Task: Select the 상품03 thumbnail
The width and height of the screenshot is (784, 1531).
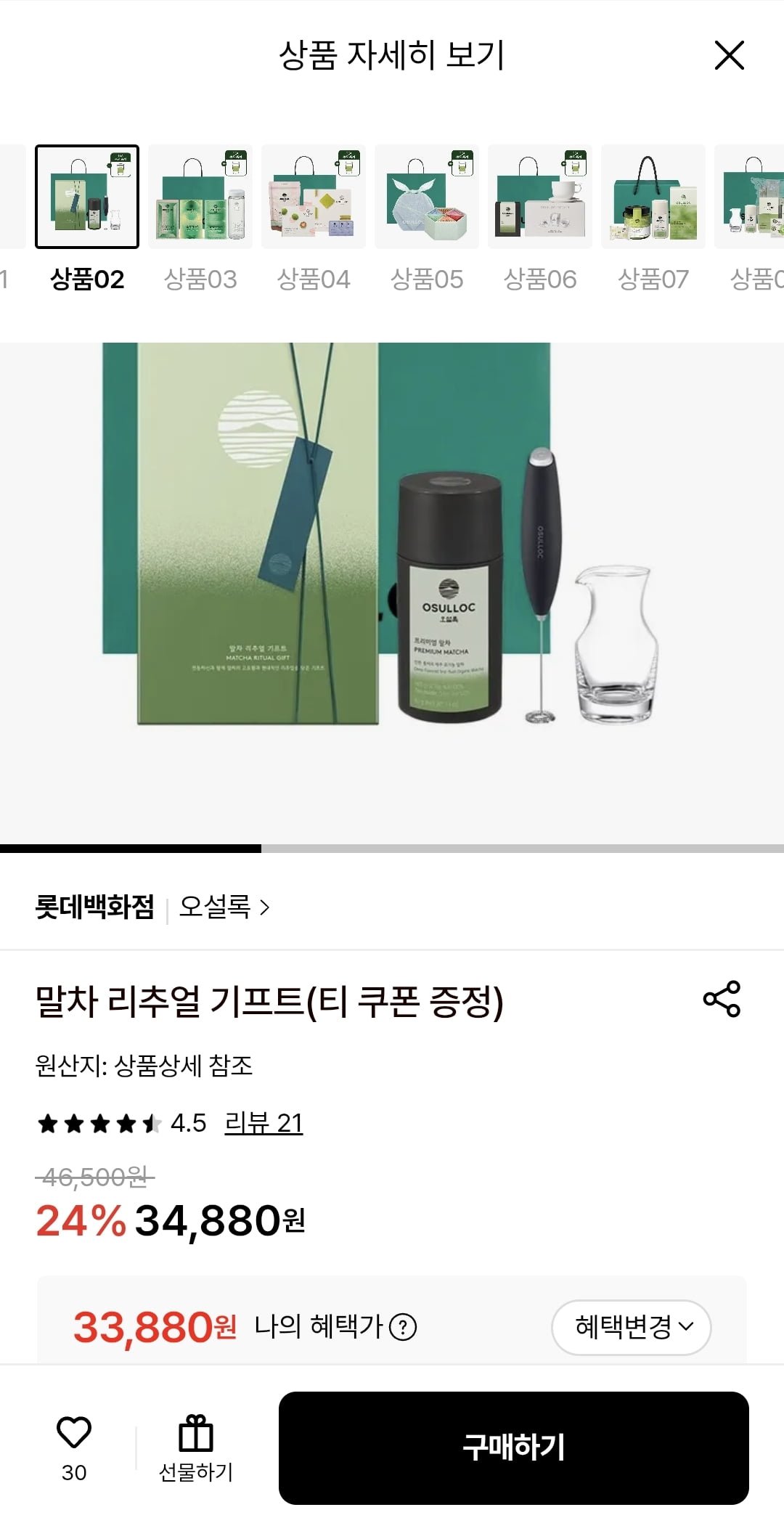Action: click(x=200, y=197)
